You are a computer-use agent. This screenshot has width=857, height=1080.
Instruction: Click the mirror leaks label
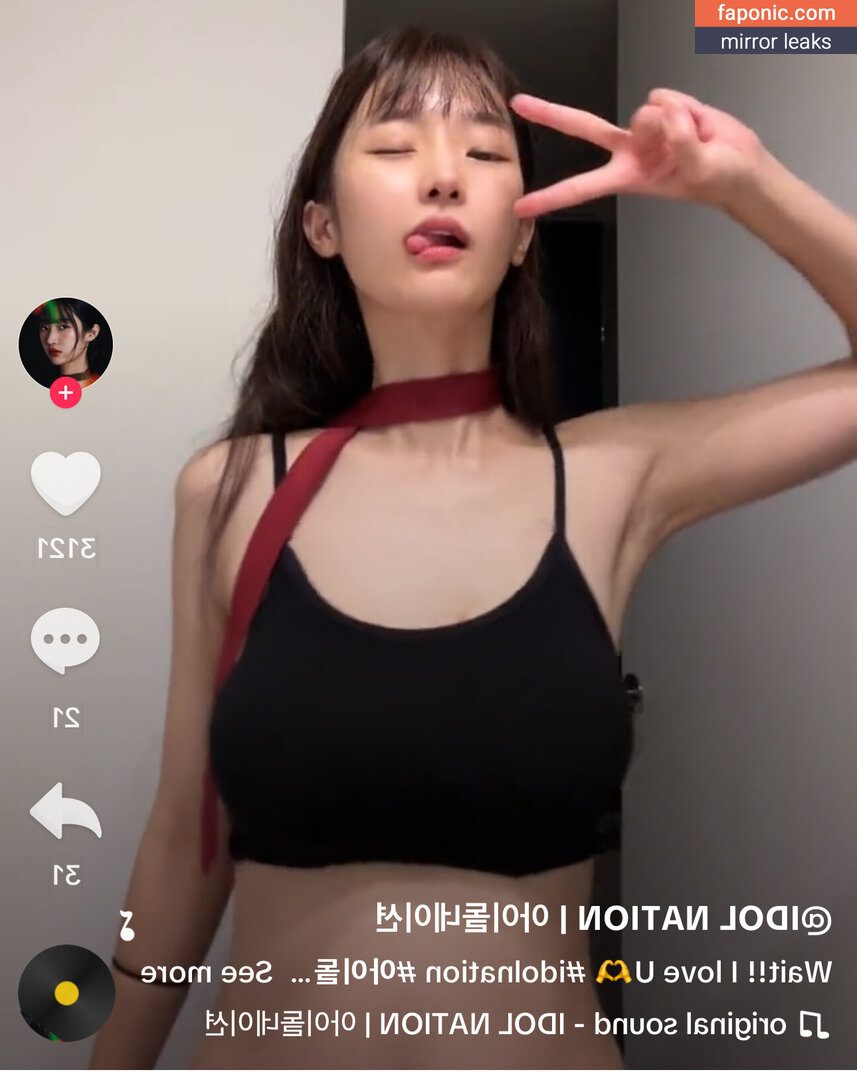pos(778,42)
